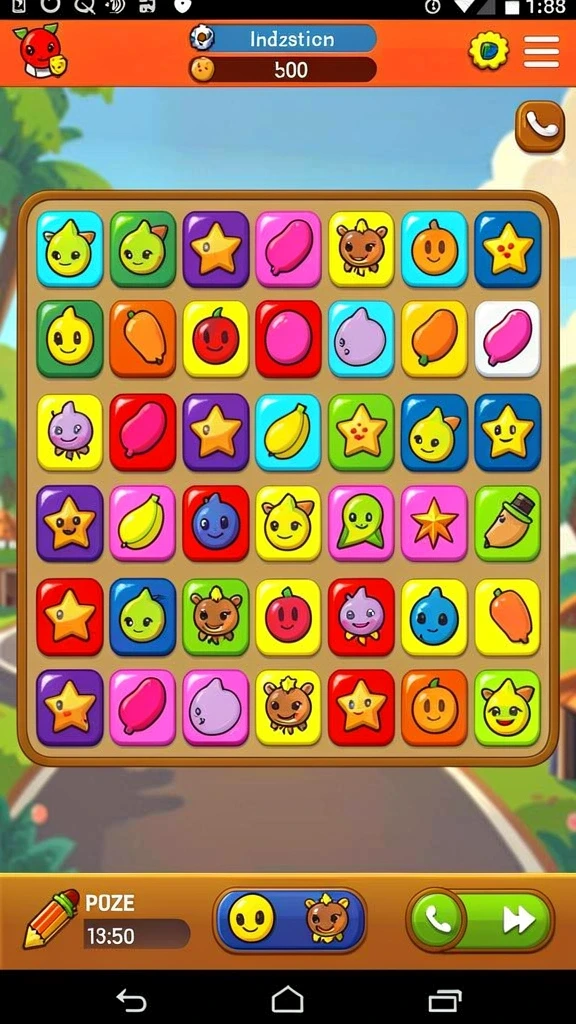Select the blue blob on red tile
The width and height of the screenshot is (576, 1024).
point(216,523)
